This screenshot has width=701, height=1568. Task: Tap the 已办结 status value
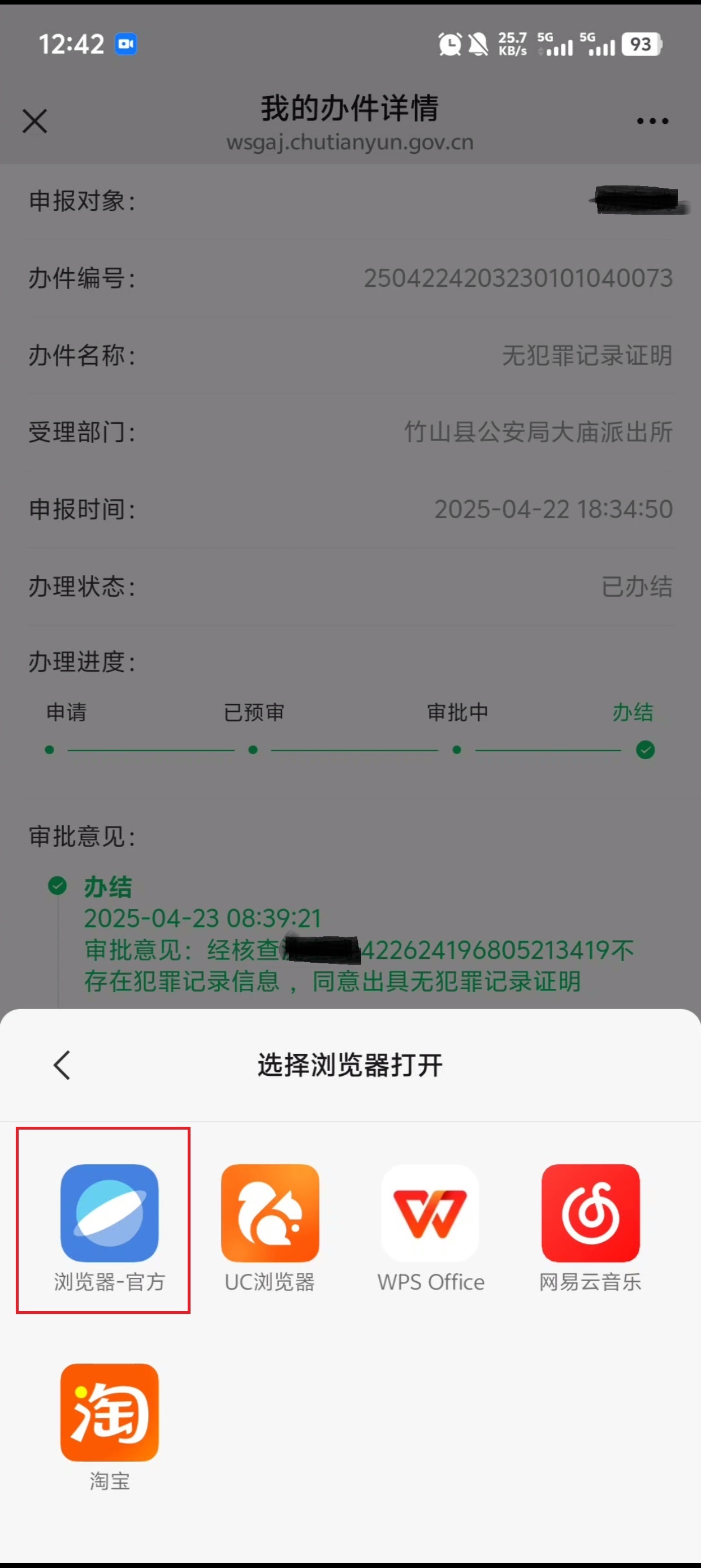point(635,586)
